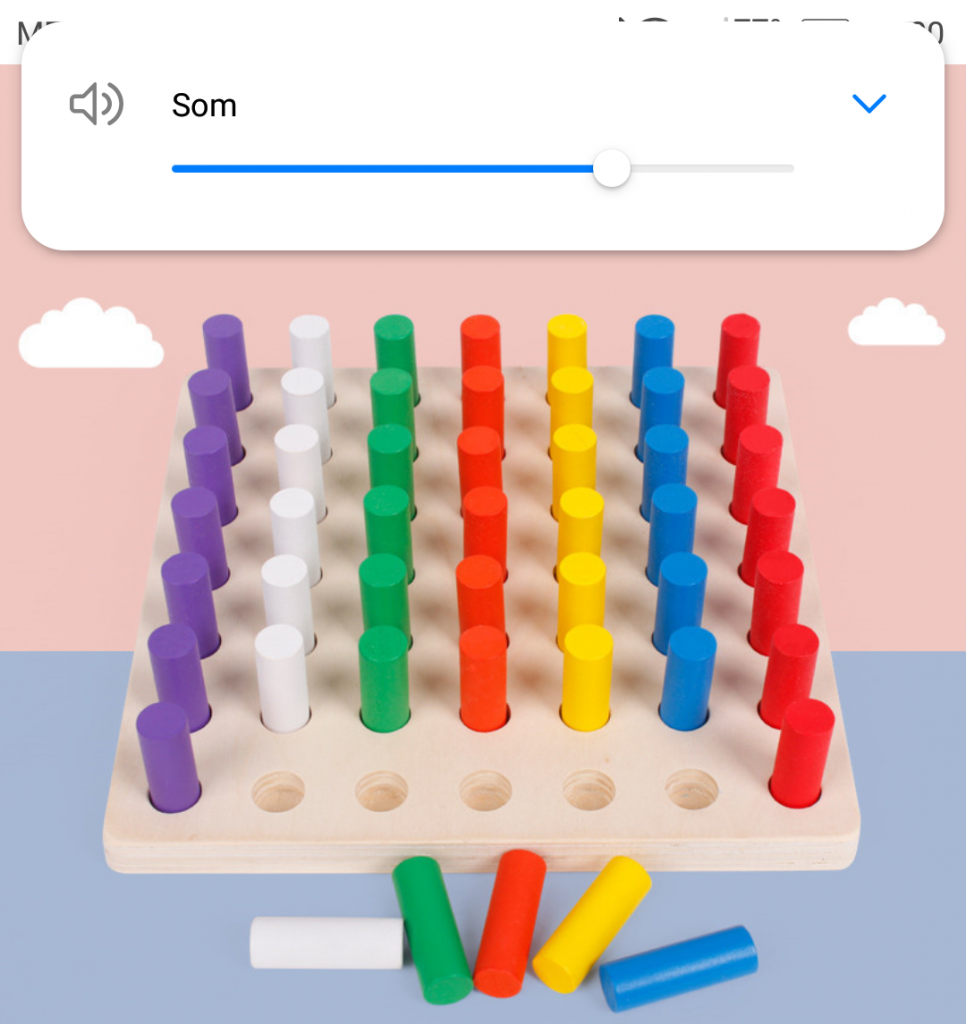The height and width of the screenshot is (1024, 966).
Task: Mute sound via the speaker icon
Action: point(96,104)
